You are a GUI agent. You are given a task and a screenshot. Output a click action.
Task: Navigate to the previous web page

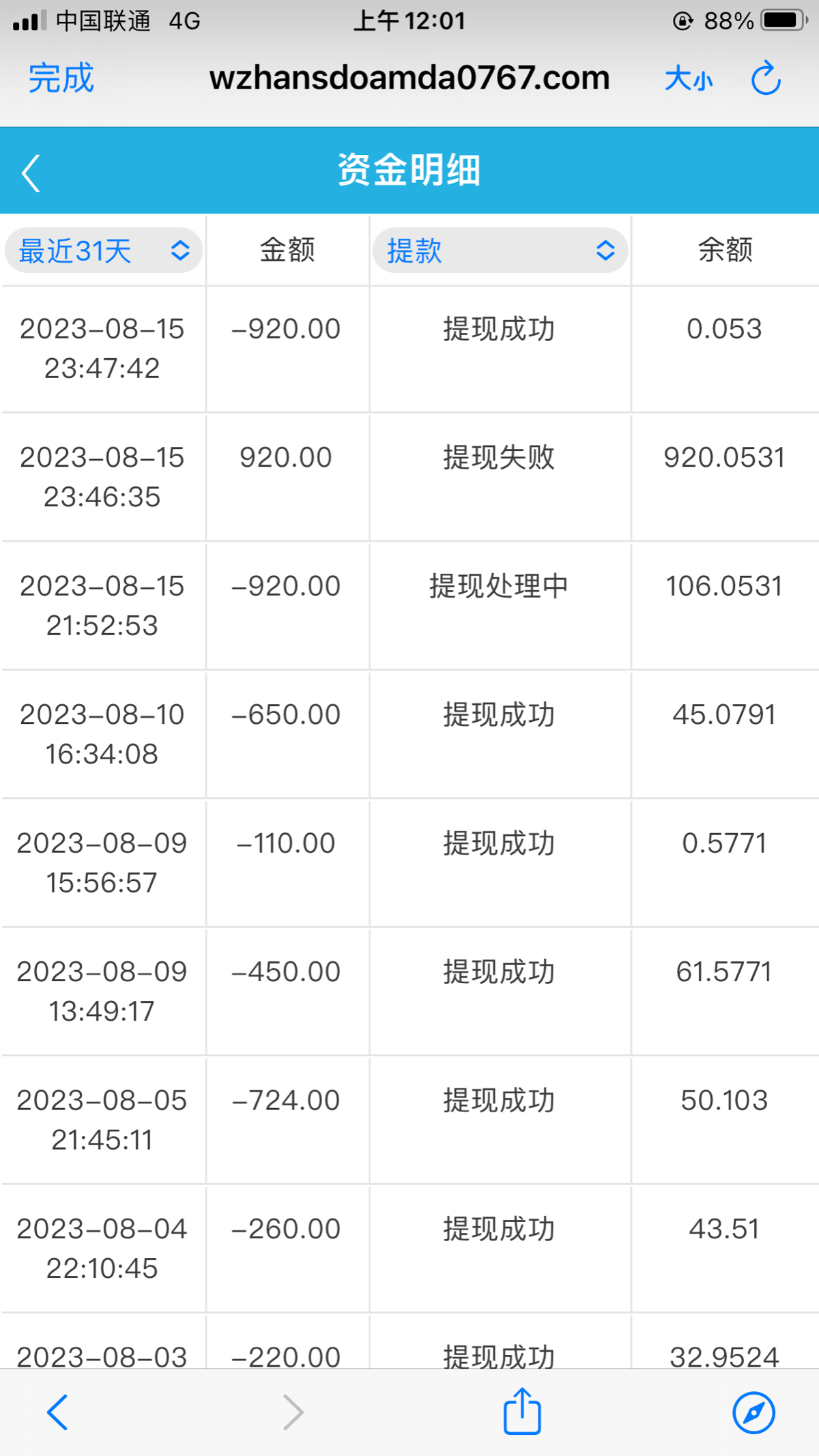[x=57, y=1412]
